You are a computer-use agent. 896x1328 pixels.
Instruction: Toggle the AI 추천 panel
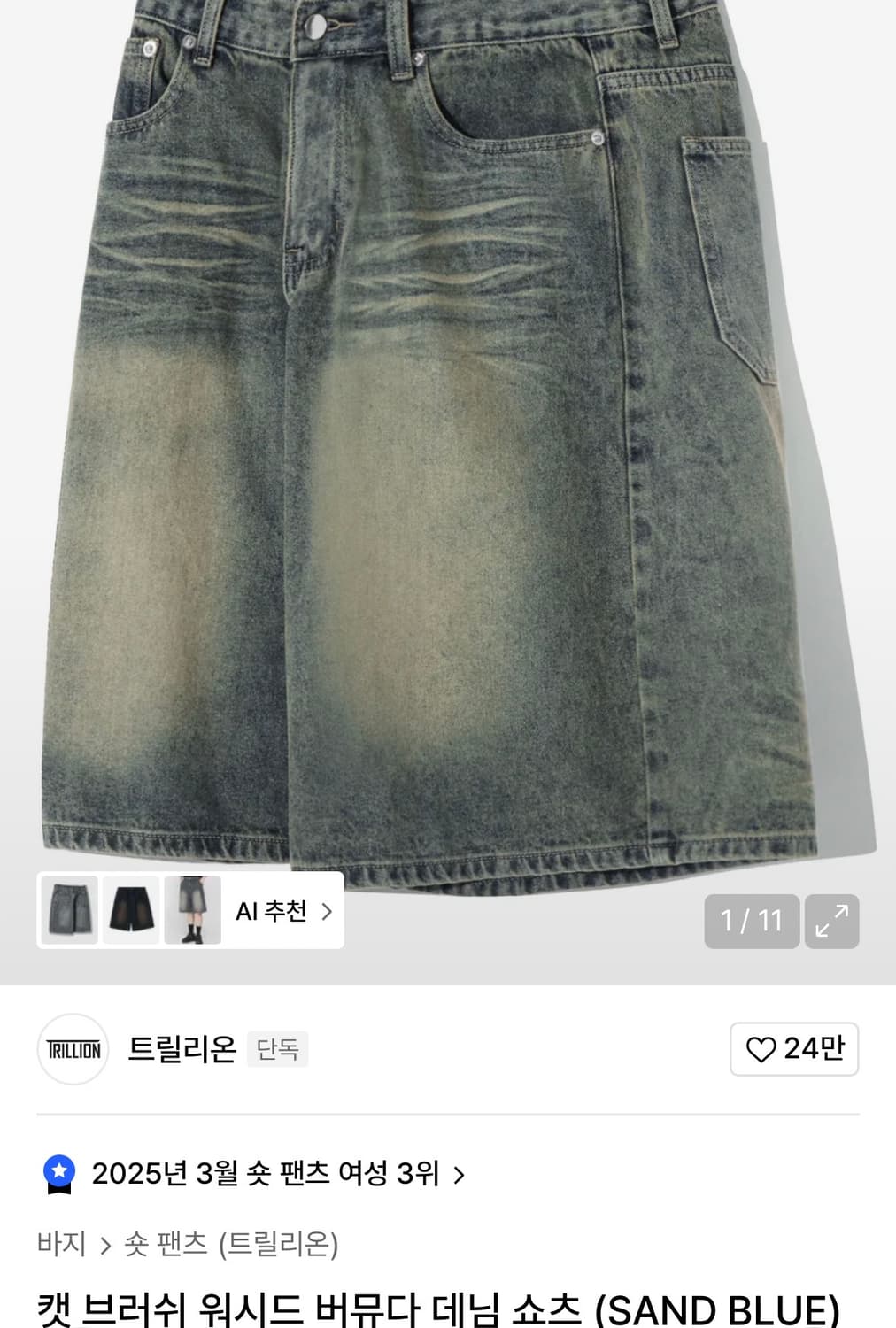272,910
